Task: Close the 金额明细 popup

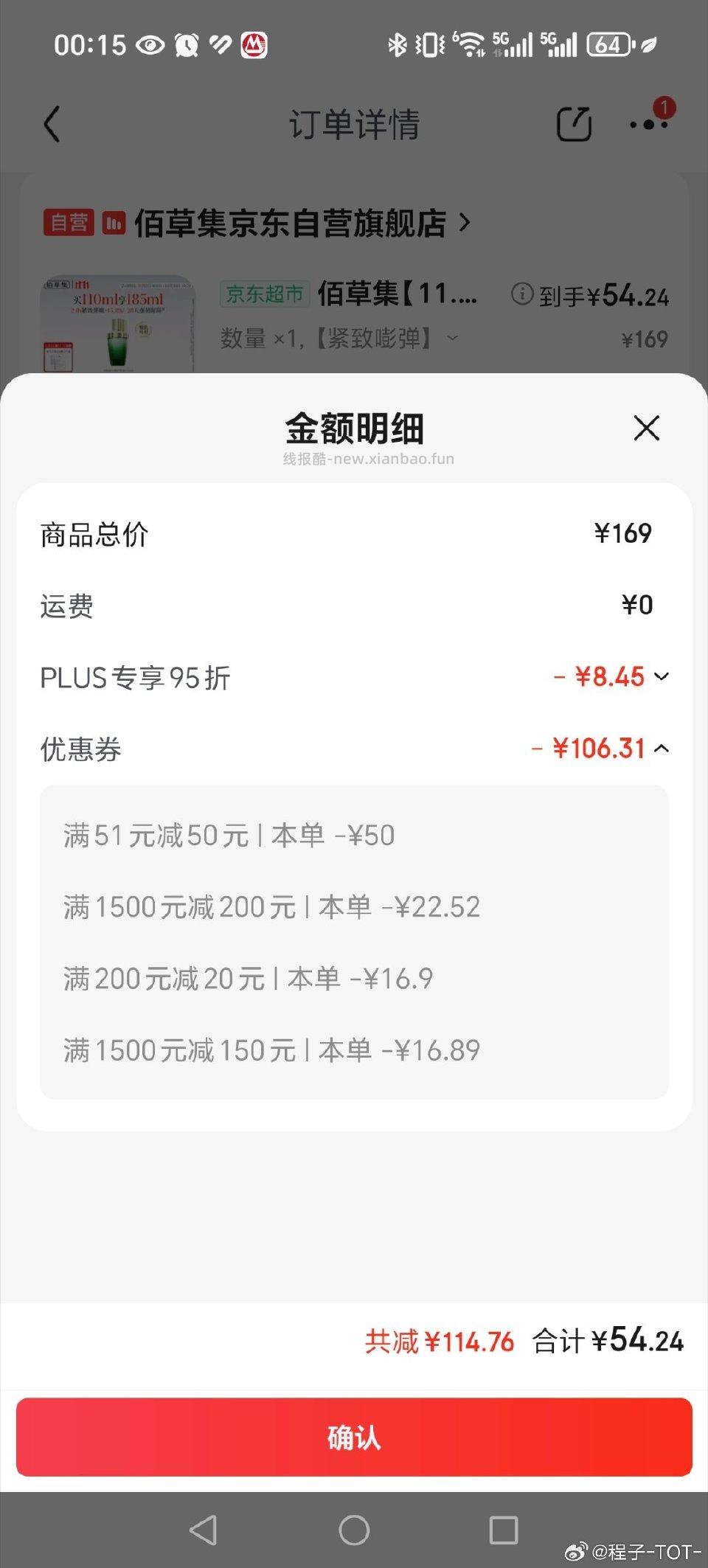Action: pos(646,429)
